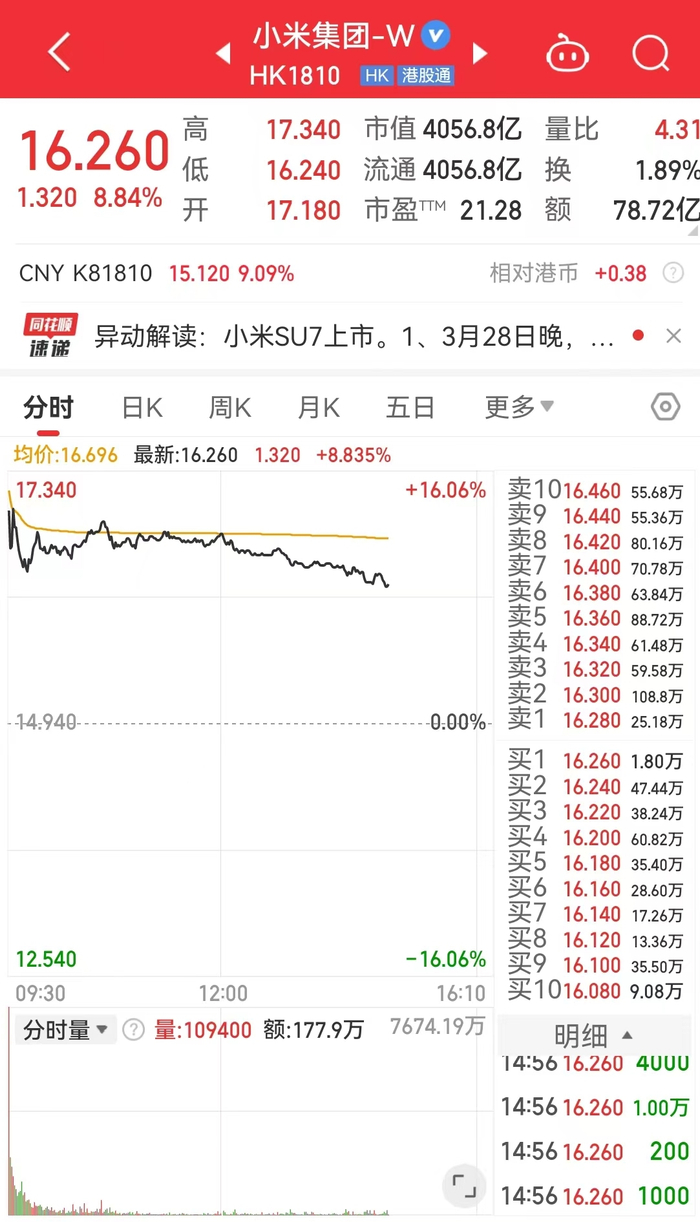Switch to the 日K tab
Screen dimensions: 700x1222
[141, 407]
